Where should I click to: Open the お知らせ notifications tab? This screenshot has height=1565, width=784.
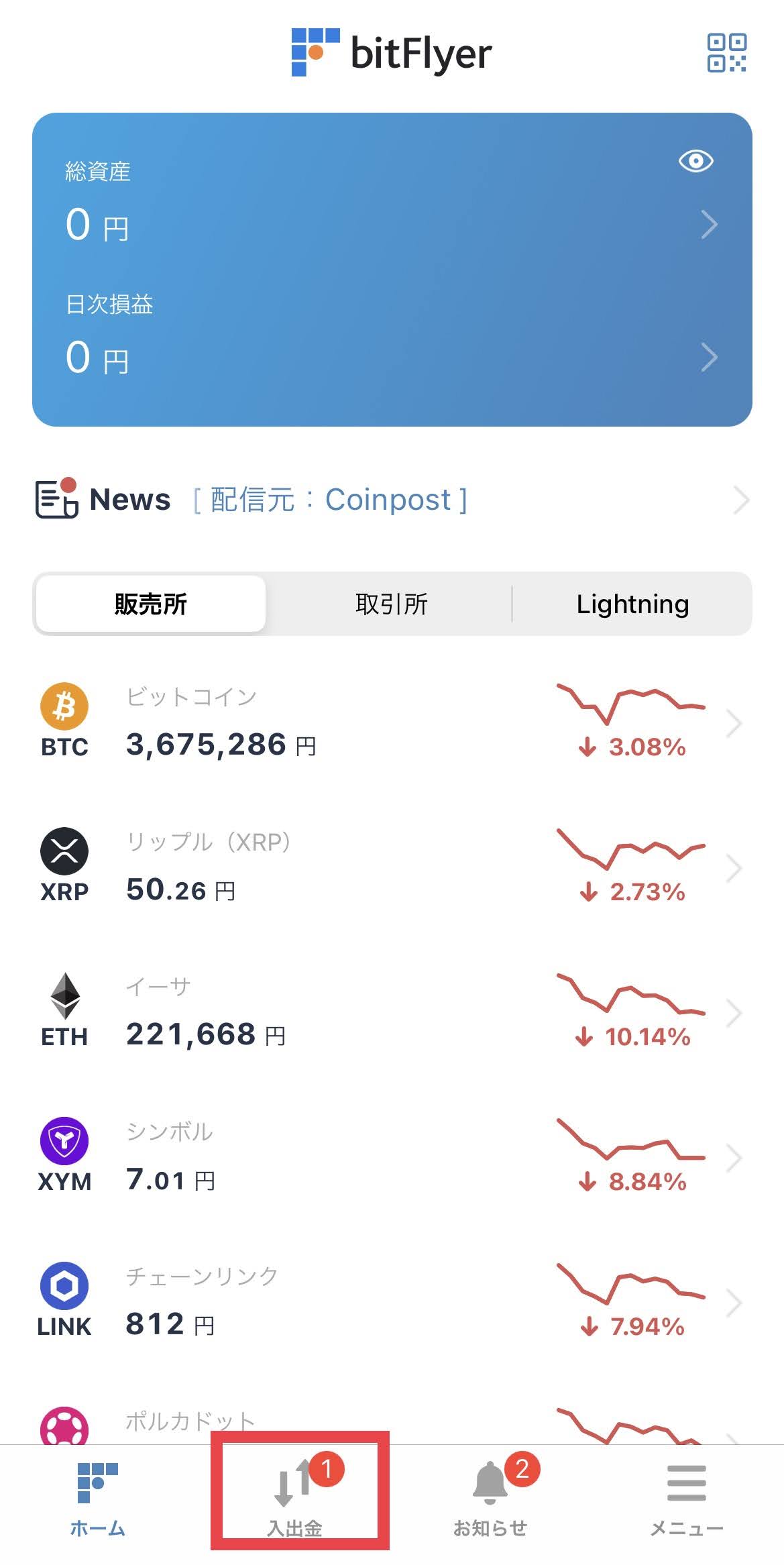(x=490, y=1499)
